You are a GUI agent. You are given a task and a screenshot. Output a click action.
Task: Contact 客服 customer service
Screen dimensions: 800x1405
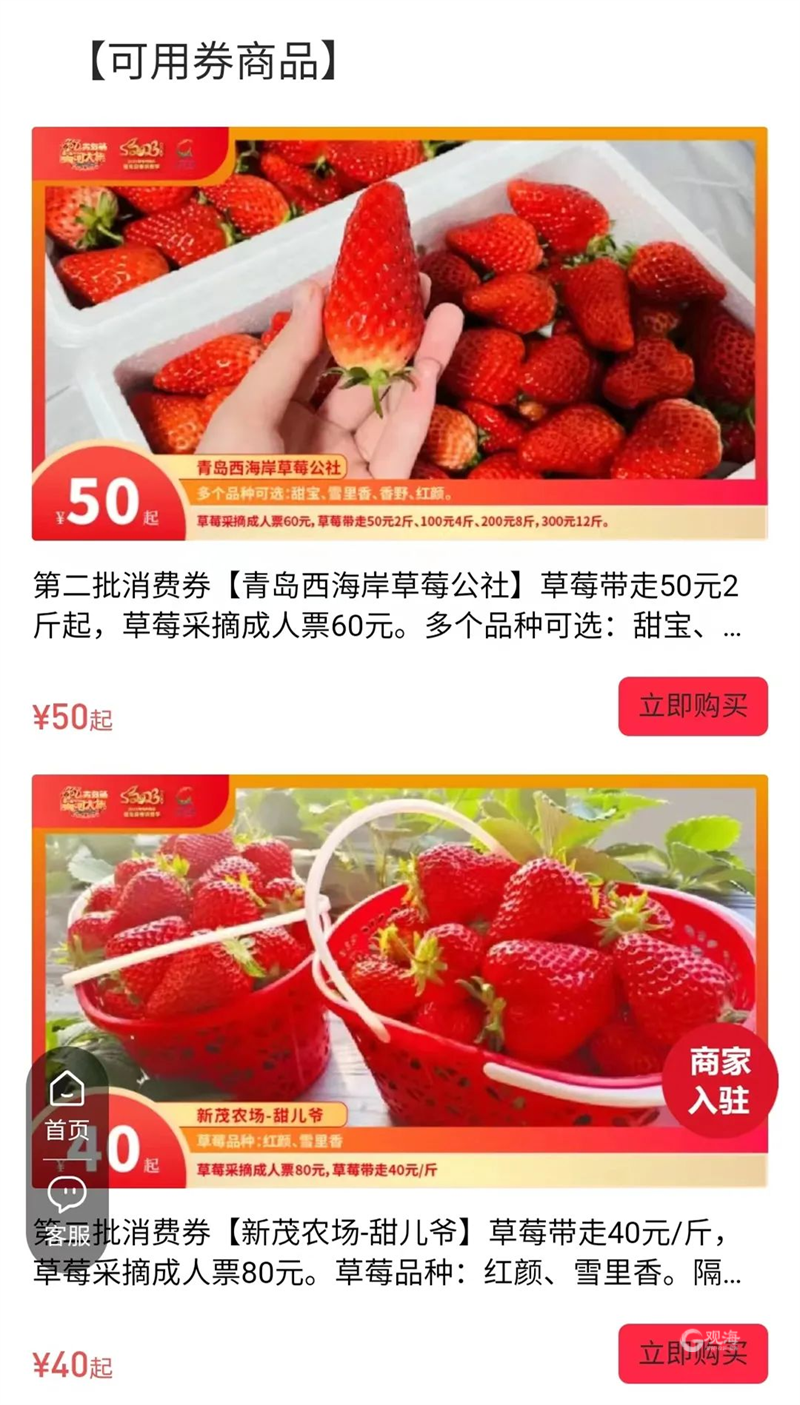point(67,1212)
